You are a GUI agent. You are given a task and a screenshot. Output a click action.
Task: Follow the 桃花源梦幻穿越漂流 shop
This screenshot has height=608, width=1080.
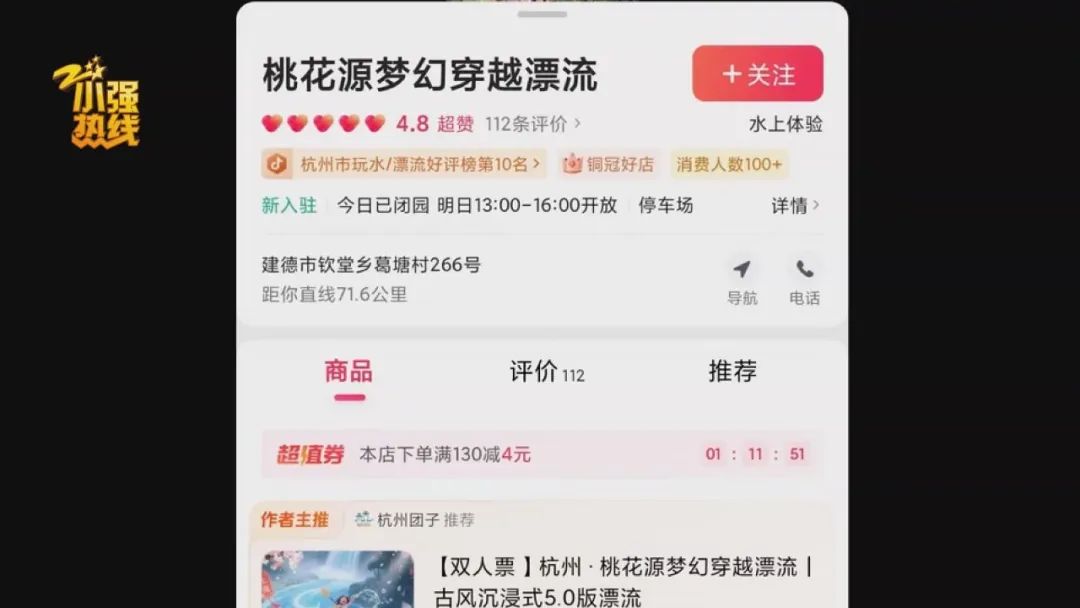coord(757,74)
